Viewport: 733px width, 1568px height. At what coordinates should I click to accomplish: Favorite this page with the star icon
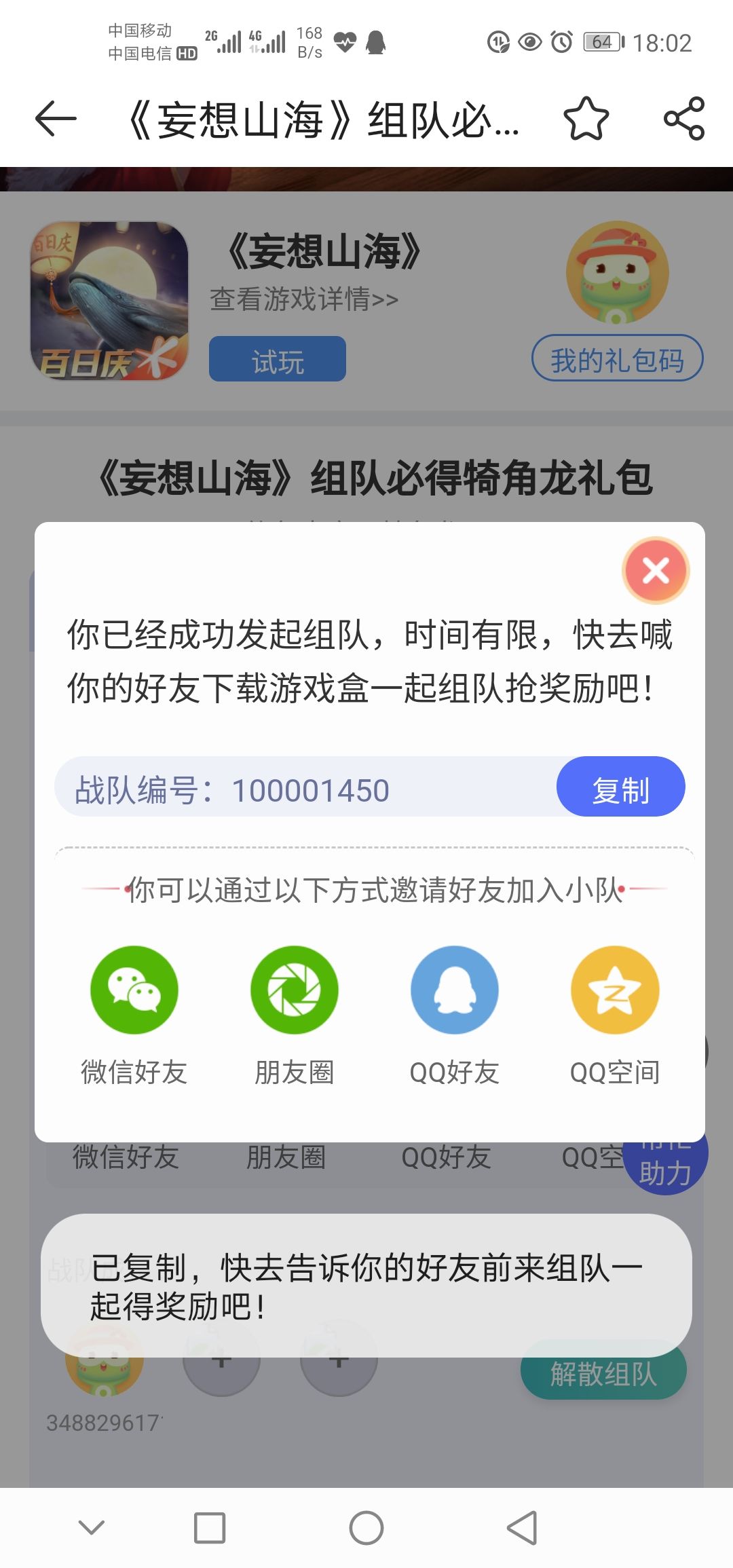pyautogui.click(x=586, y=119)
